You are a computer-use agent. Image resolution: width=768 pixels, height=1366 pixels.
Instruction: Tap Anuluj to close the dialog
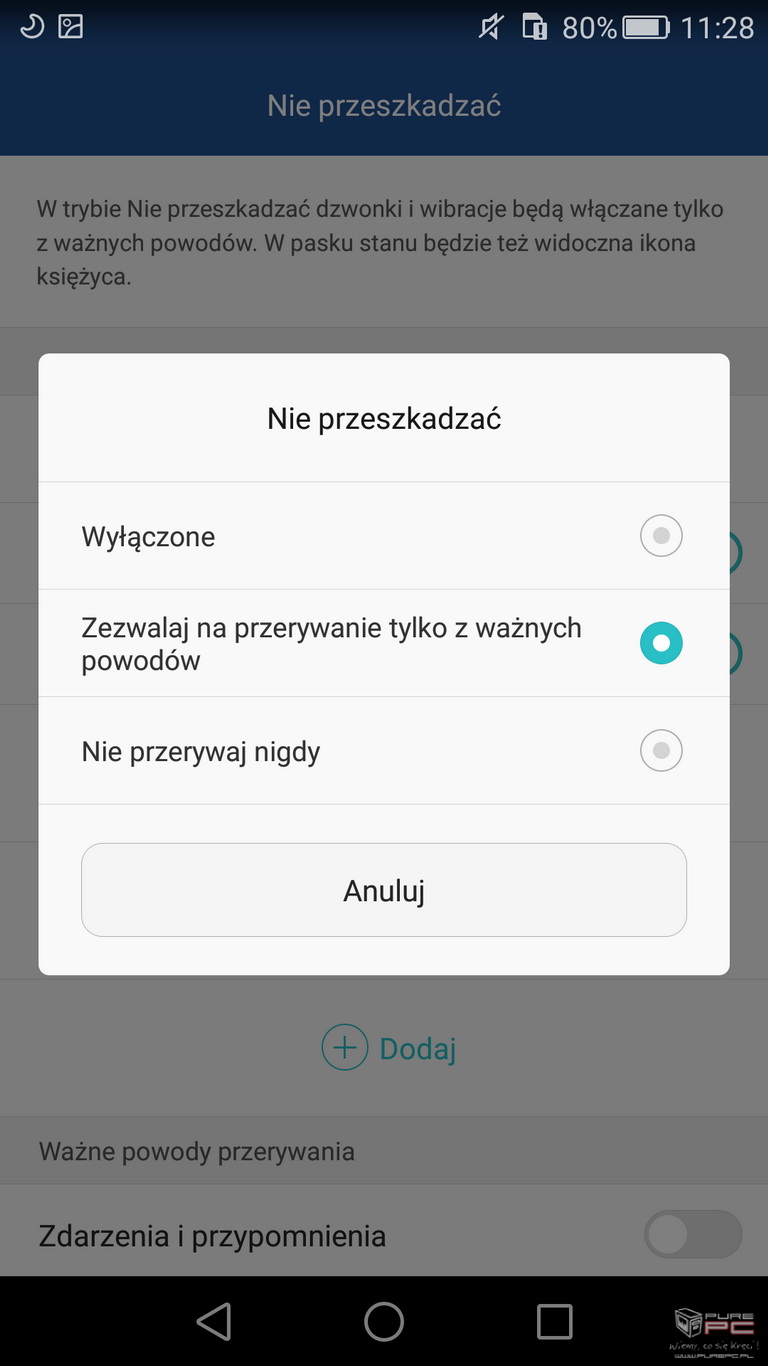(x=384, y=890)
